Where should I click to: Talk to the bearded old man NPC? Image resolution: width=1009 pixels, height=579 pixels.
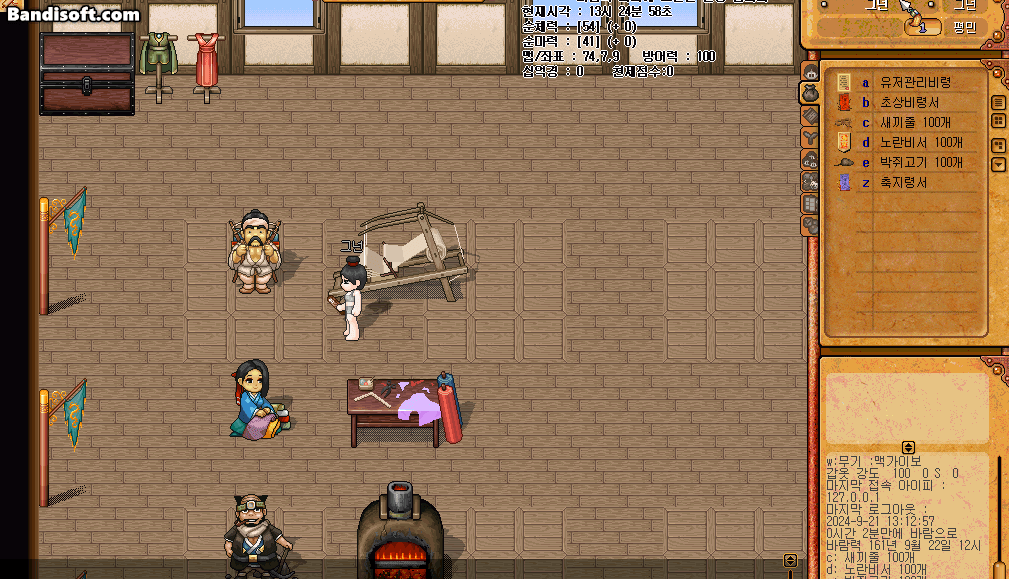[x=256, y=252]
